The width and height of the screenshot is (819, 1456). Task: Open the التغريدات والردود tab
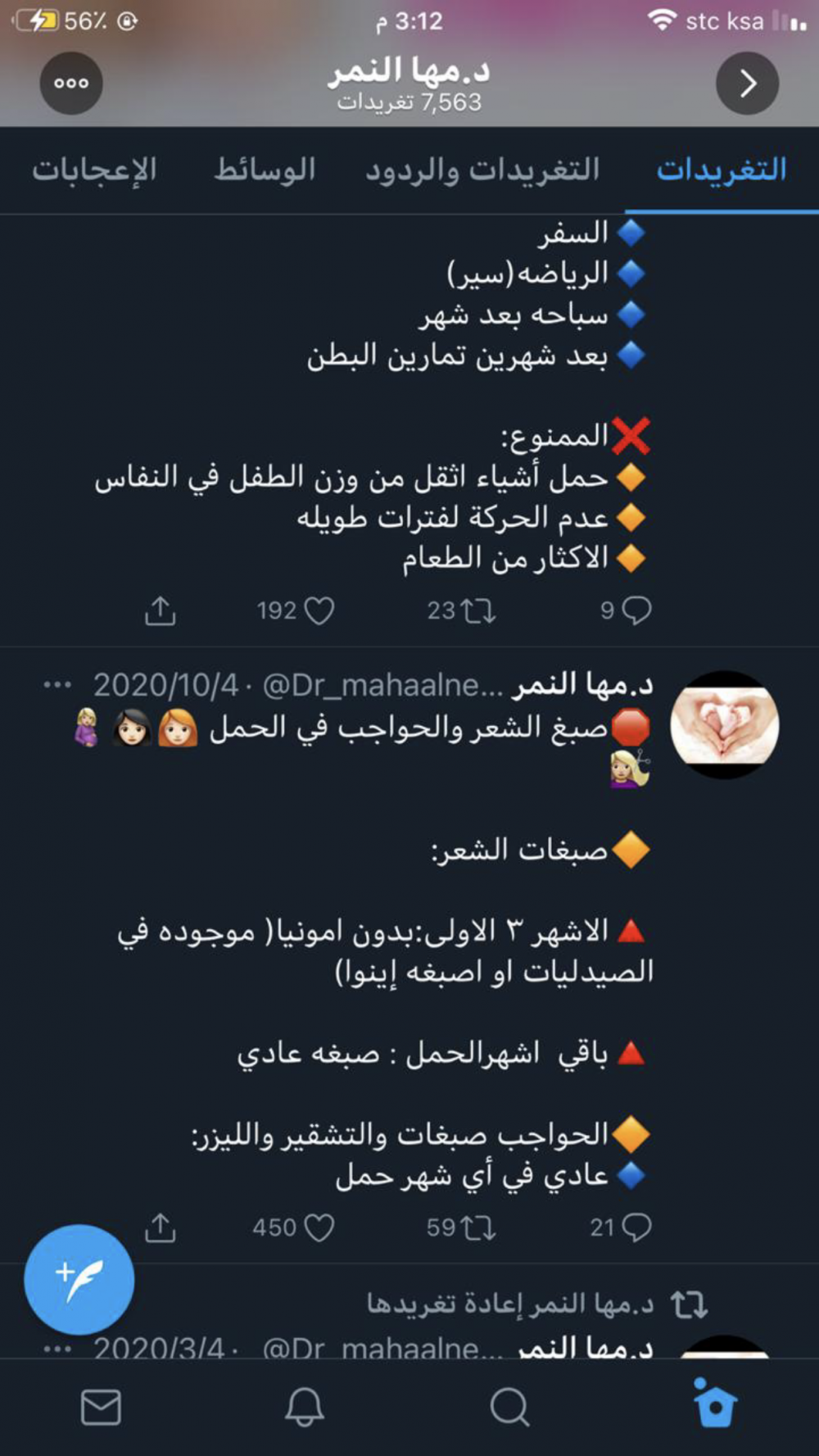[x=482, y=170]
